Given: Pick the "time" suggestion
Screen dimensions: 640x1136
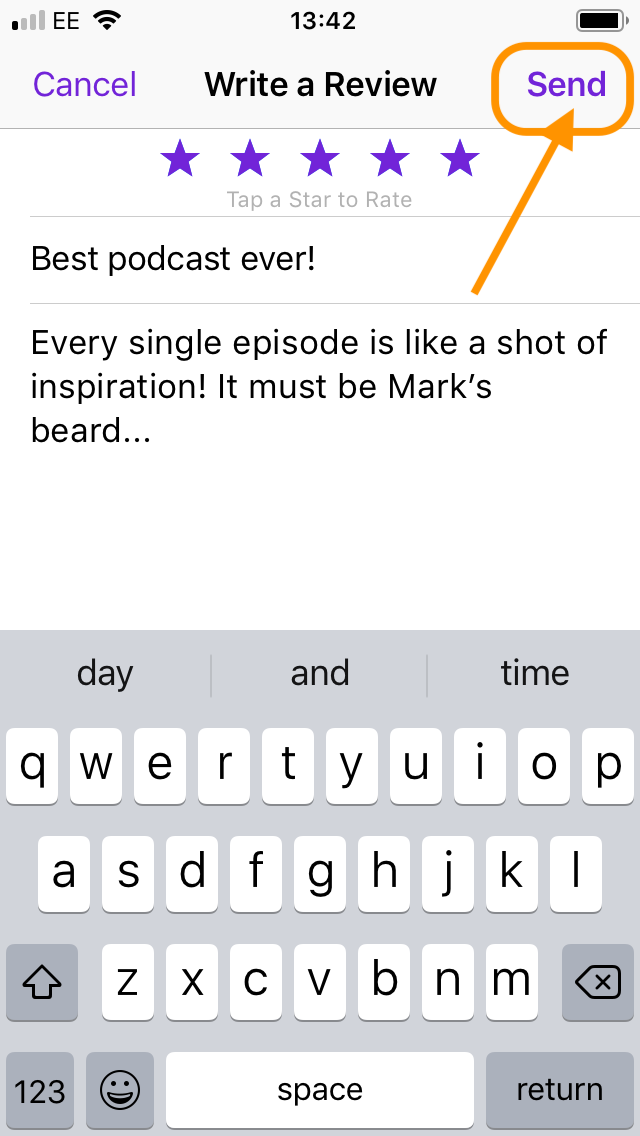Looking at the screenshot, I should click(x=534, y=674).
